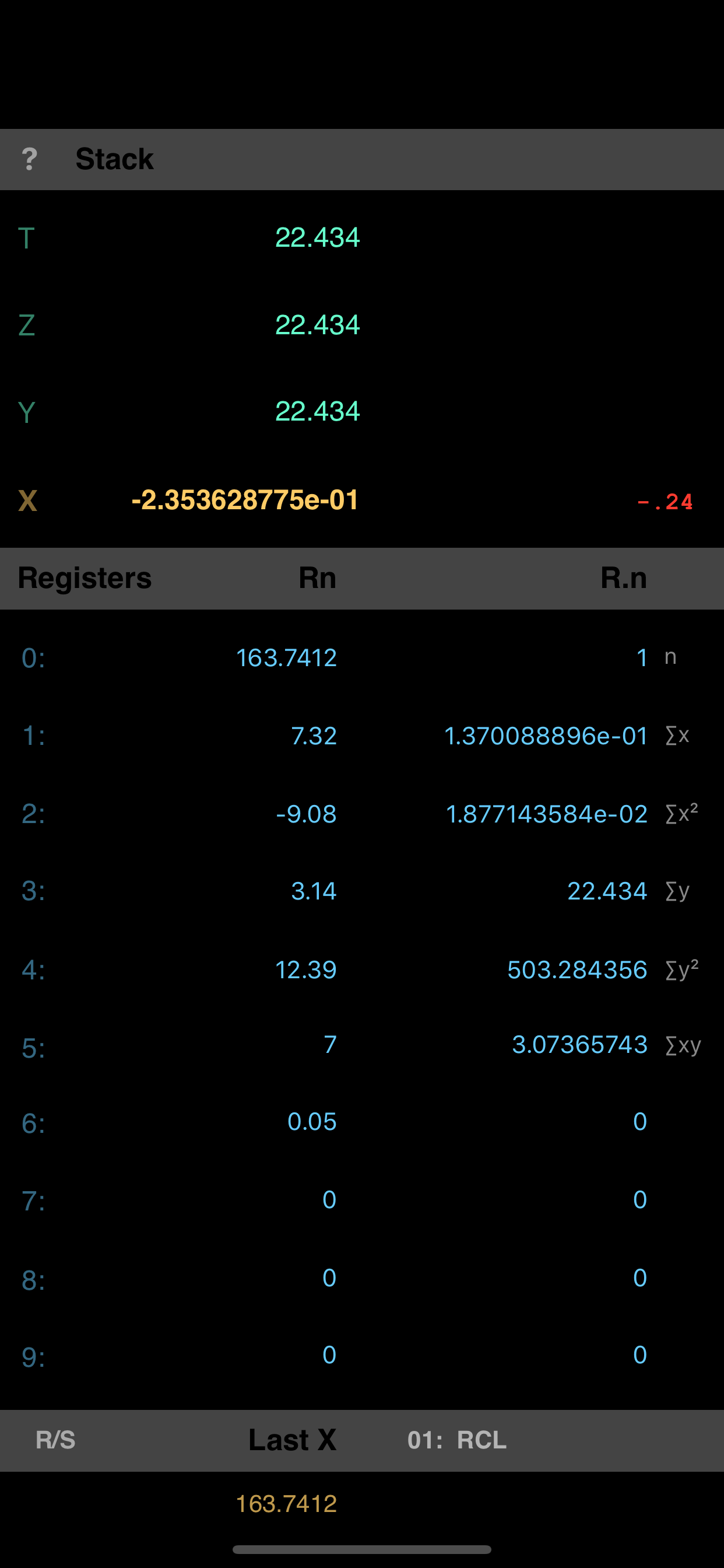Switch to the R.n column view
This screenshot has width=724, height=1568.
pyautogui.click(x=623, y=577)
